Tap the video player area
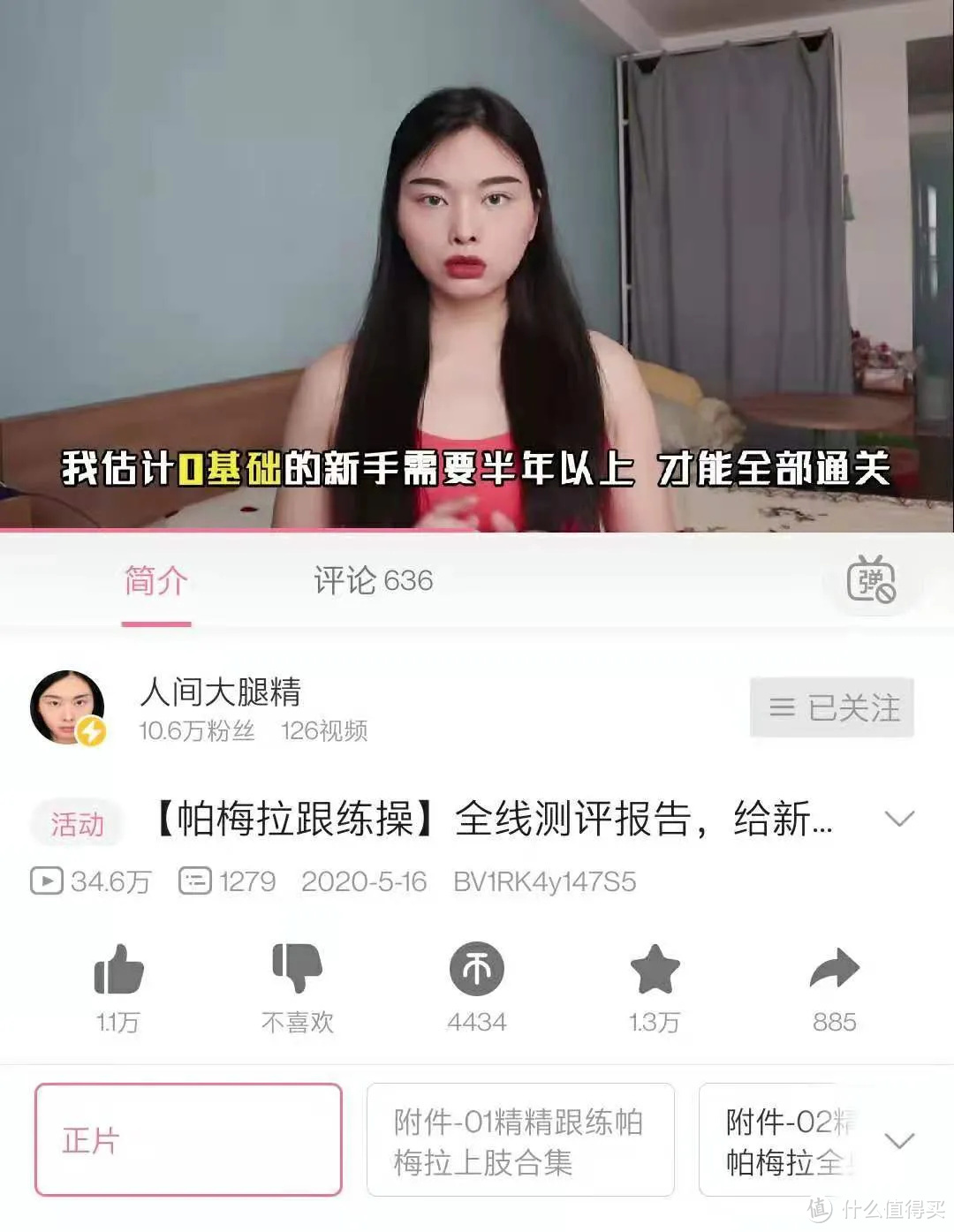Screen dimensions: 954x1232 (477, 265)
